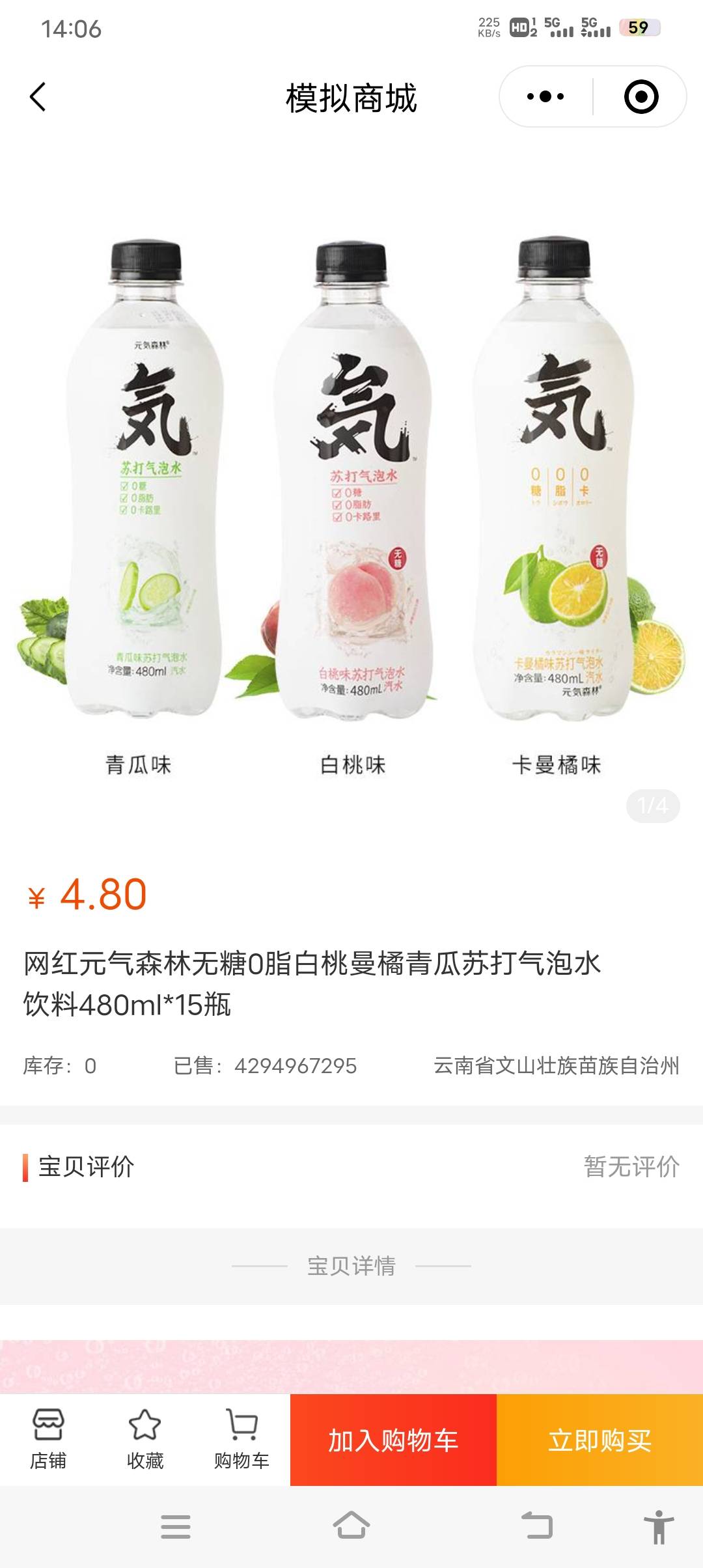Go to the system home screen
The height and width of the screenshot is (1568, 703).
coord(351,1526)
